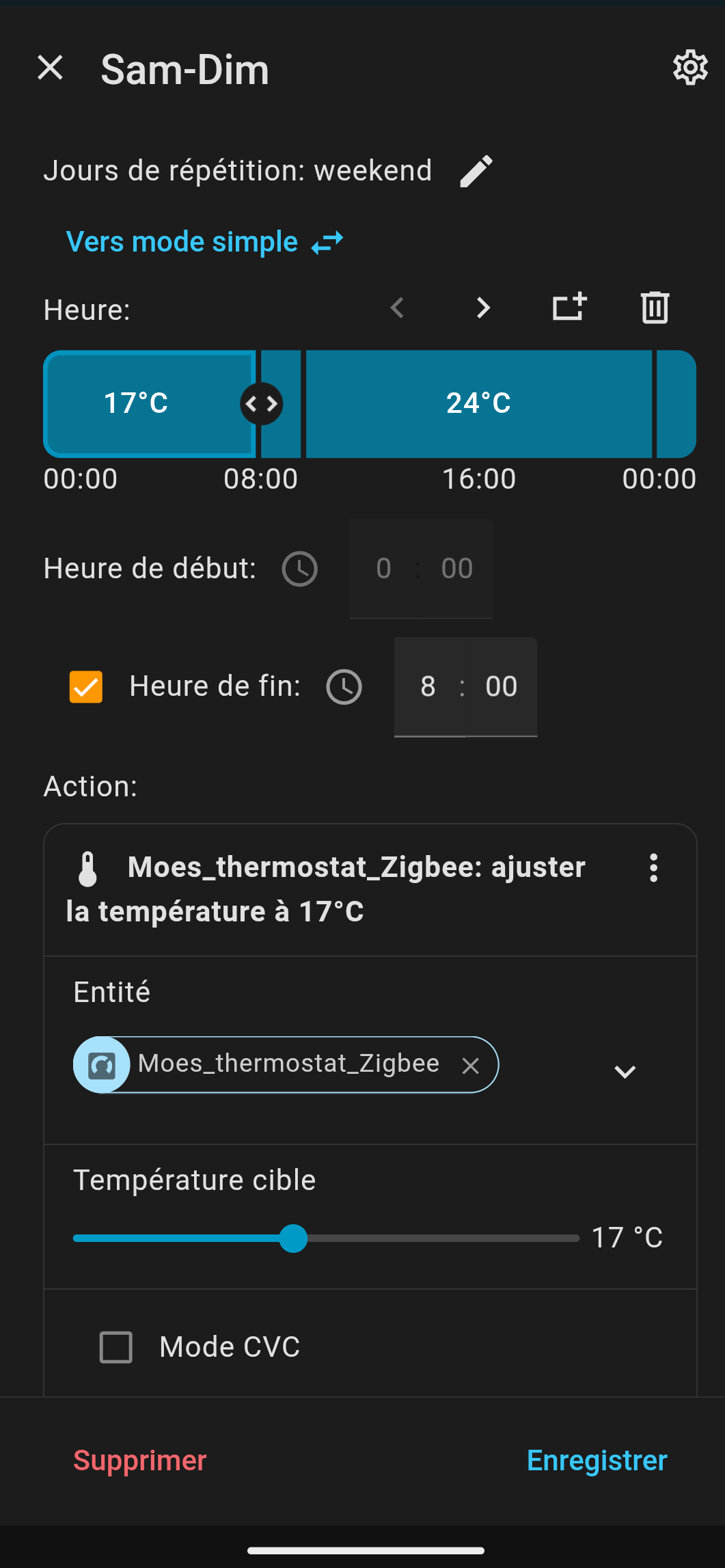Delete the selected time slot
The width and height of the screenshot is (725, 1568).
coord(655,308)
